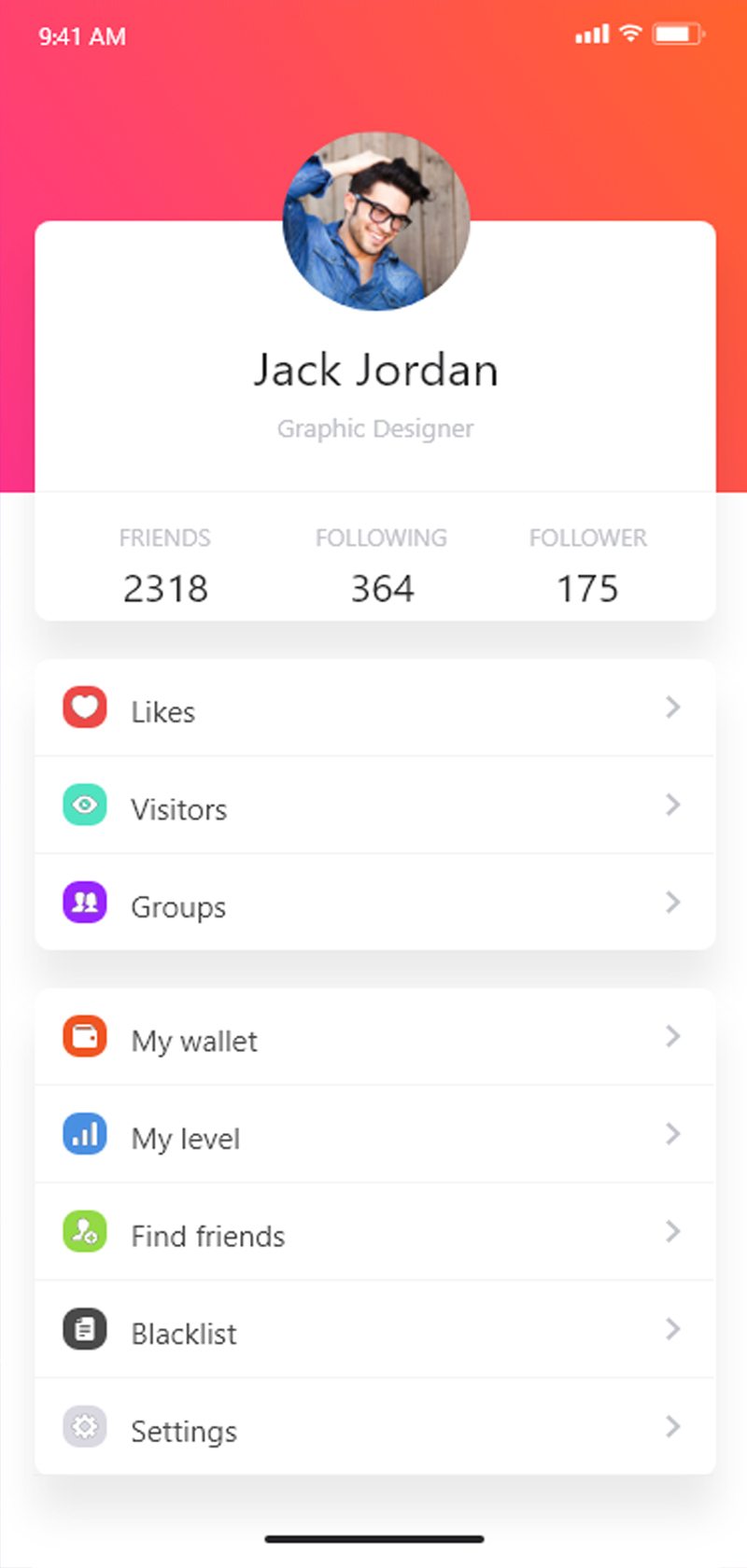Open the Likes row

(x=373, y=709)
